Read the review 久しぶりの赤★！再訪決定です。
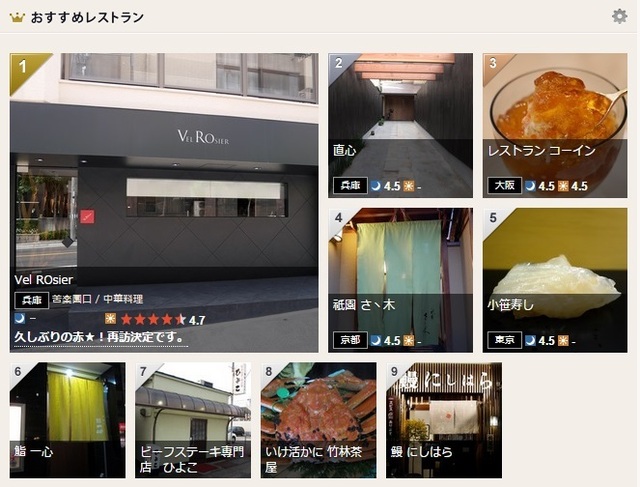This screenshot has height=487, width=640. point(100,338)
